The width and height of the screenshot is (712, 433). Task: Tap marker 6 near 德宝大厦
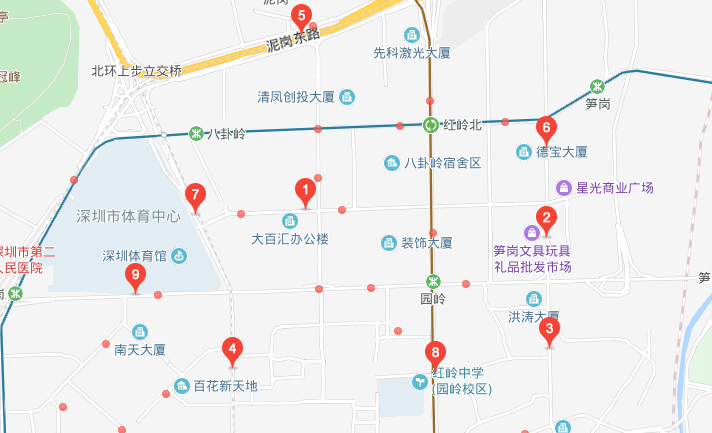tap(545, 127)
